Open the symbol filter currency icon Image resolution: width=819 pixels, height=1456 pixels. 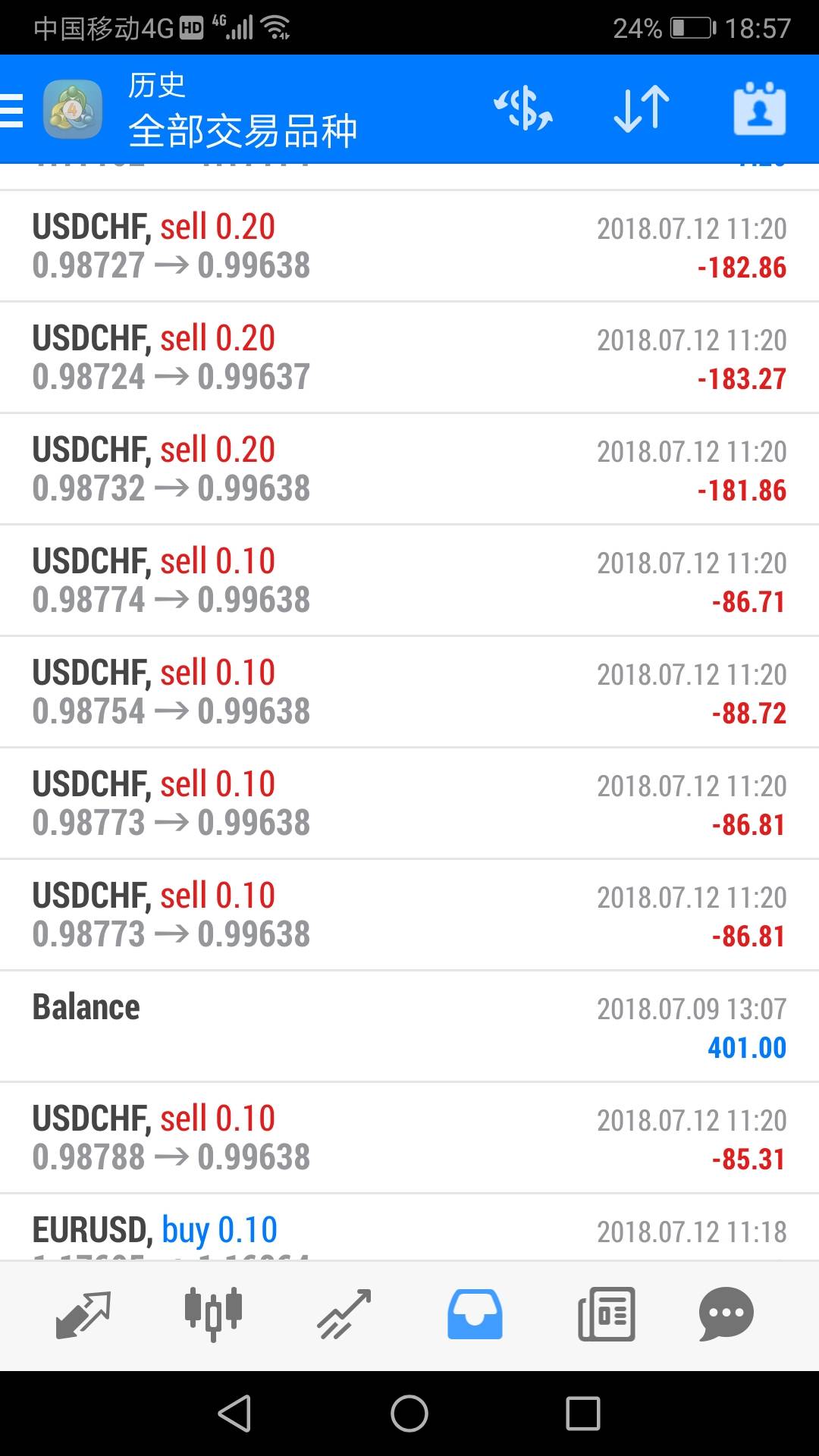tap(523, 109)
